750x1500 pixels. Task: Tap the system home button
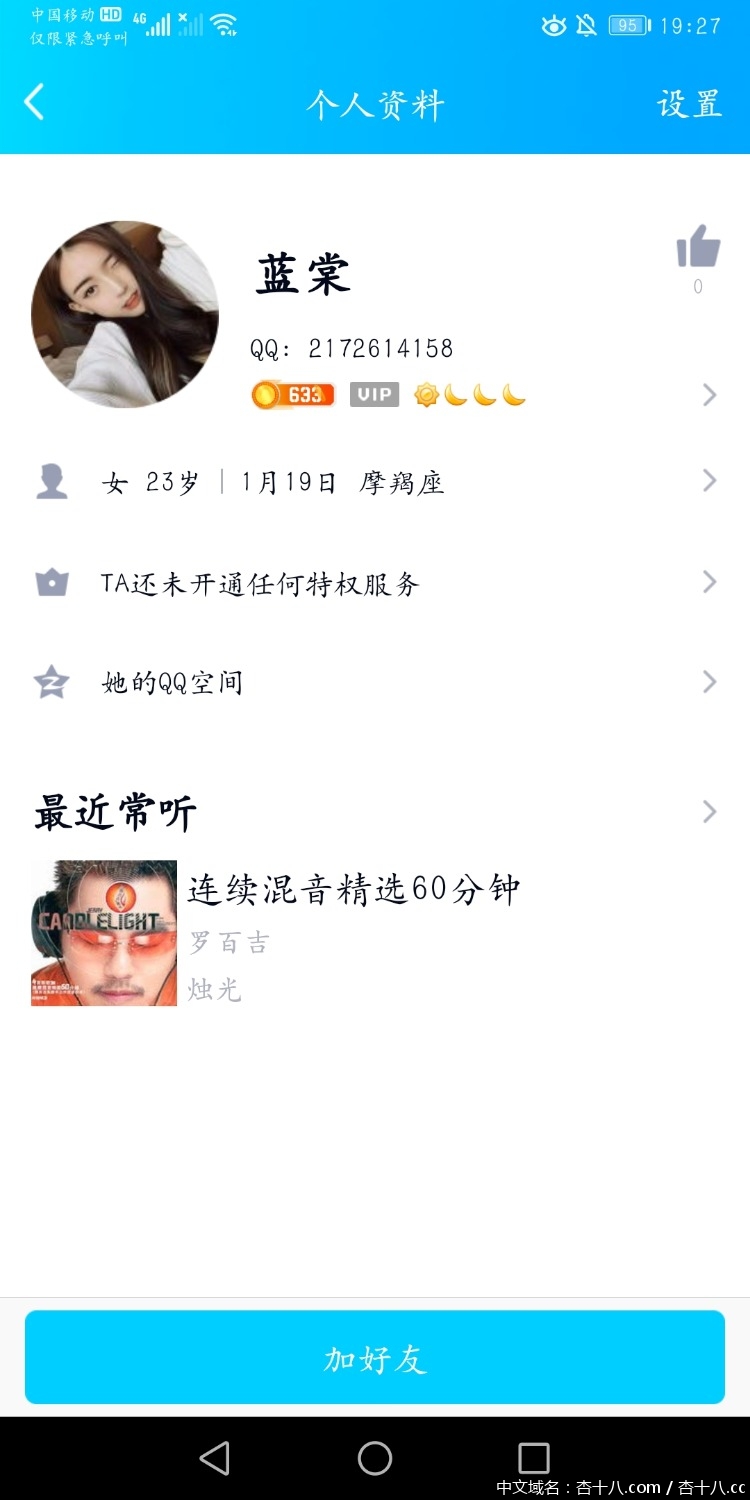(375, 1458)
